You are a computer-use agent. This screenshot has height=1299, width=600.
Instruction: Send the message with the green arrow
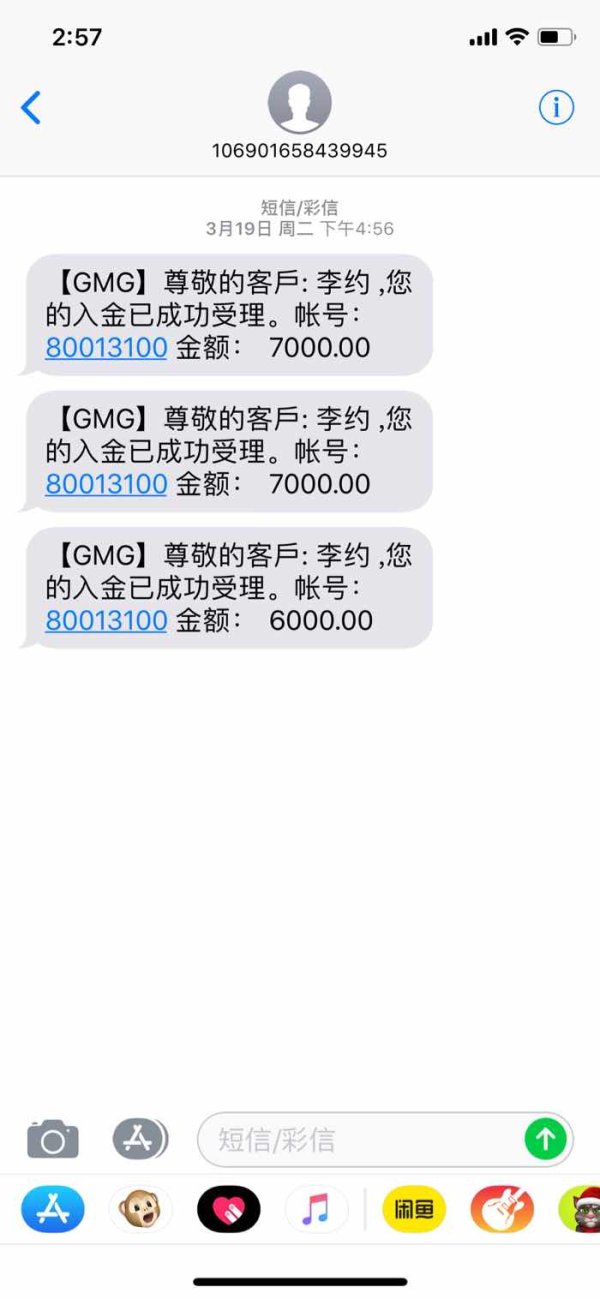(x=545, y=1139)
